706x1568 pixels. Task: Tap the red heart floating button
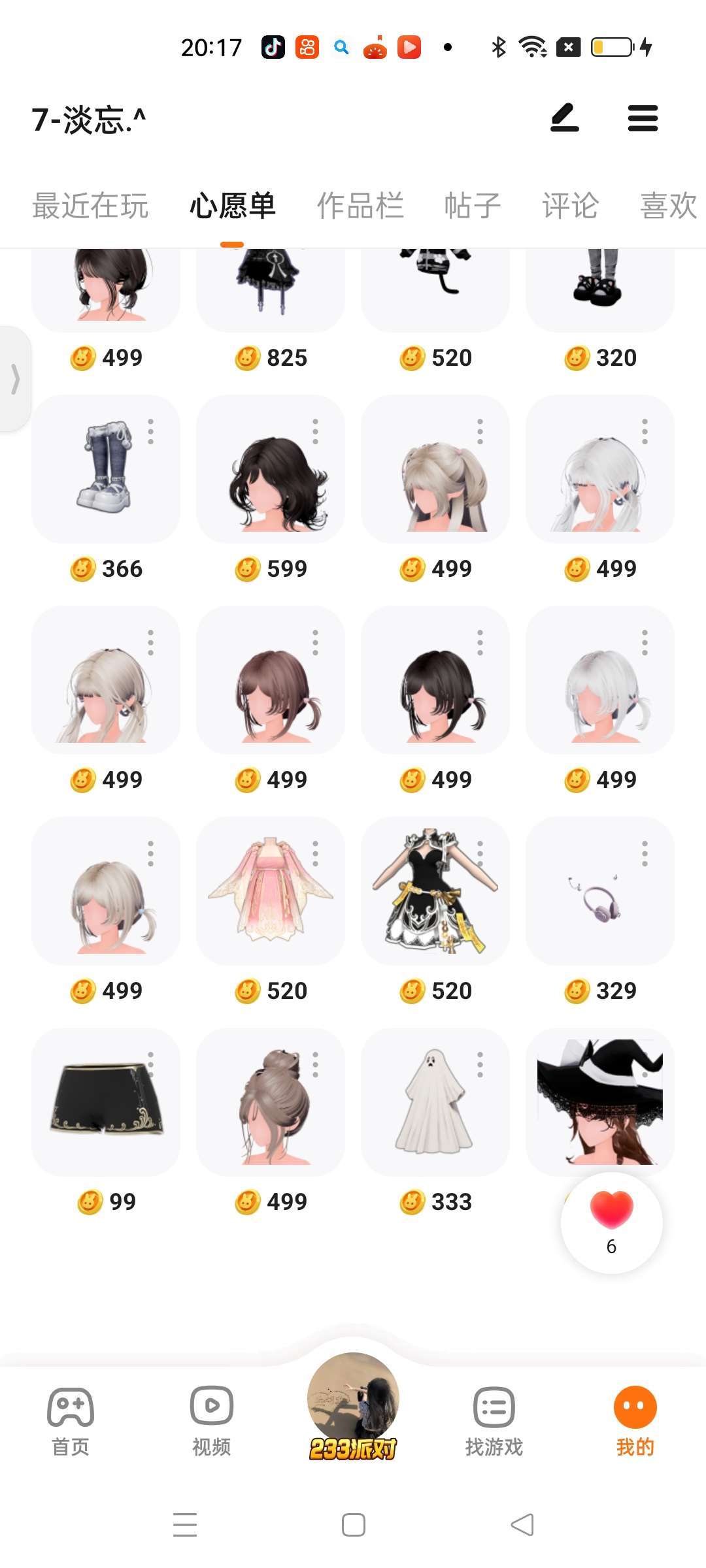pyautogui.click(x=611, y=1222)
